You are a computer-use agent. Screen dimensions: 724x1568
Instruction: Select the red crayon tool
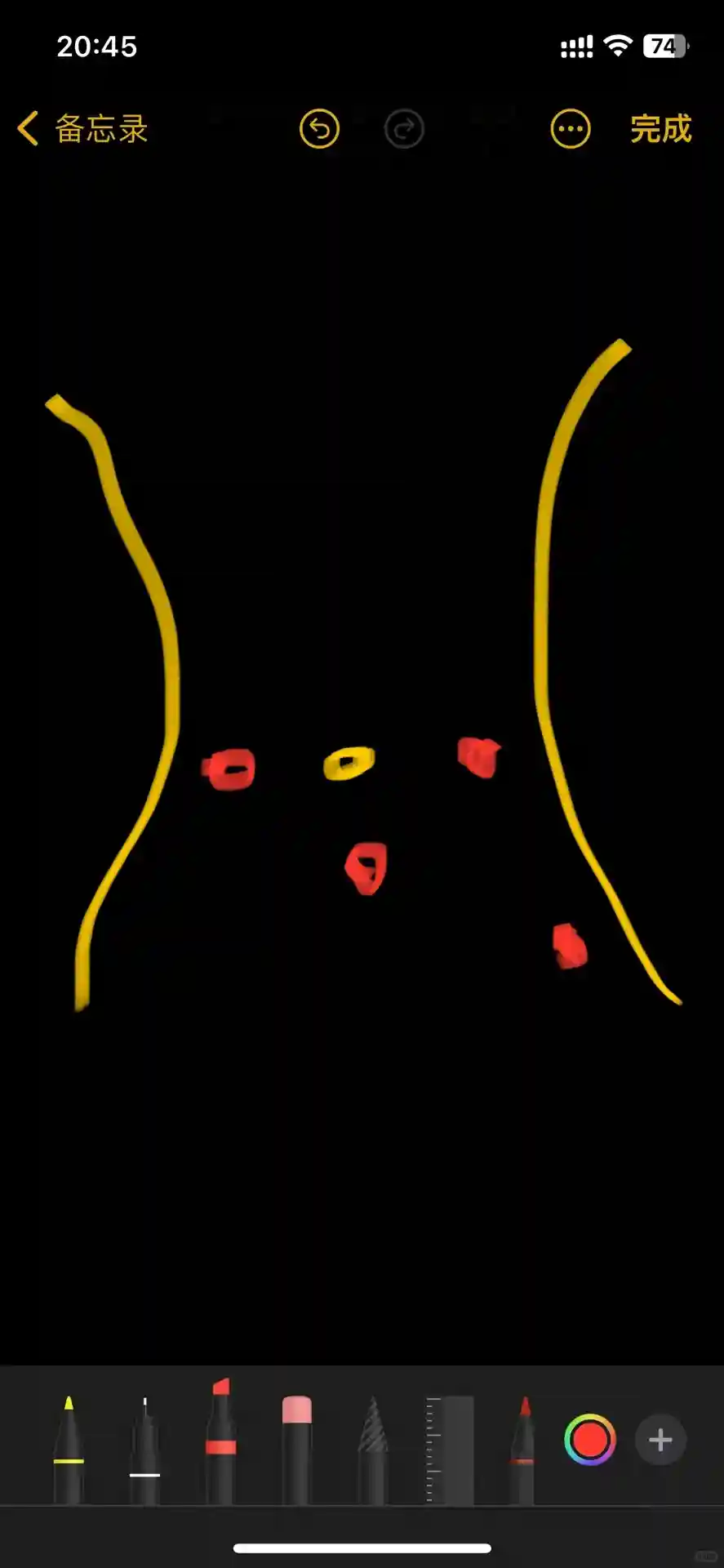pos(523,1449)
